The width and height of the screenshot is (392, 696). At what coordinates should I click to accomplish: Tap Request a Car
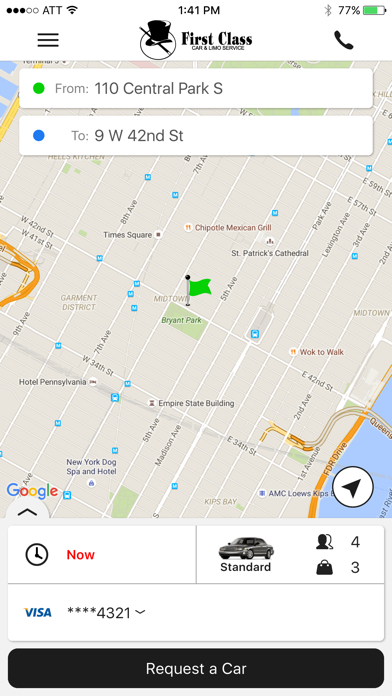[x=196, y=668]
